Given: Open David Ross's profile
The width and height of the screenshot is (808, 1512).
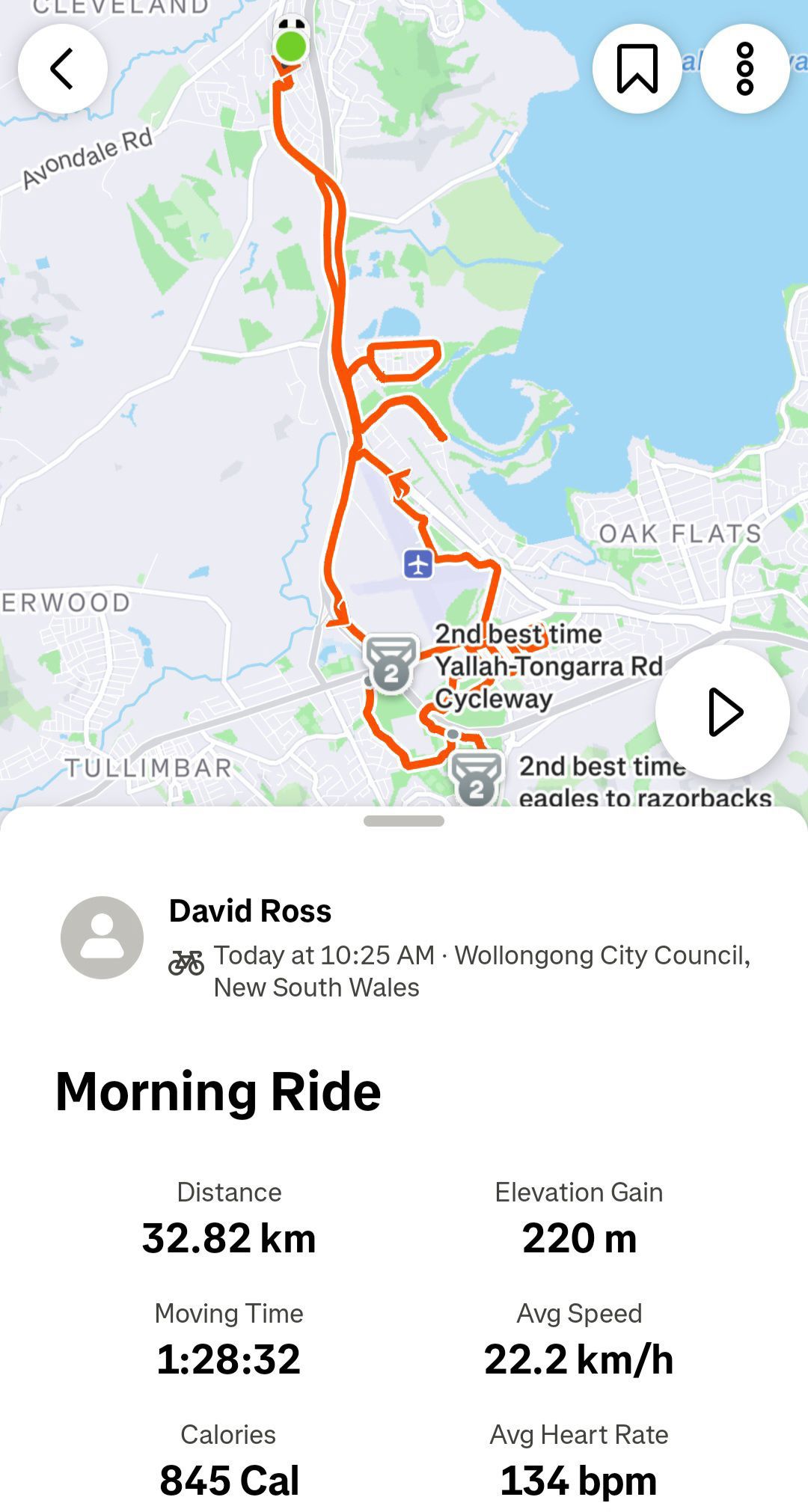Looking at the screenshot, I should click(x=250, y=910).
